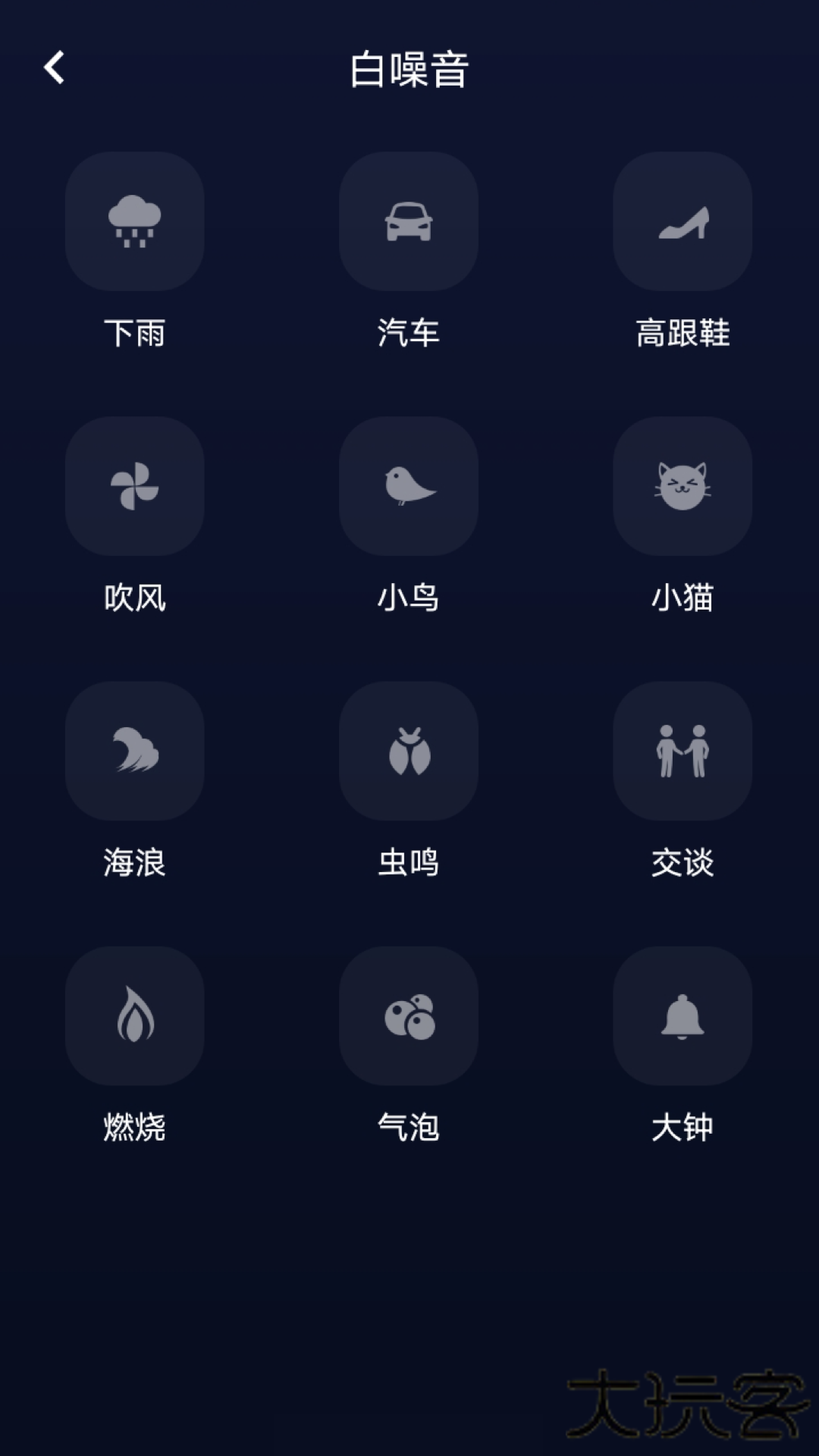819x1456 pixels.
Task: Tap the 小猫 label text
Action: [682, 598]
